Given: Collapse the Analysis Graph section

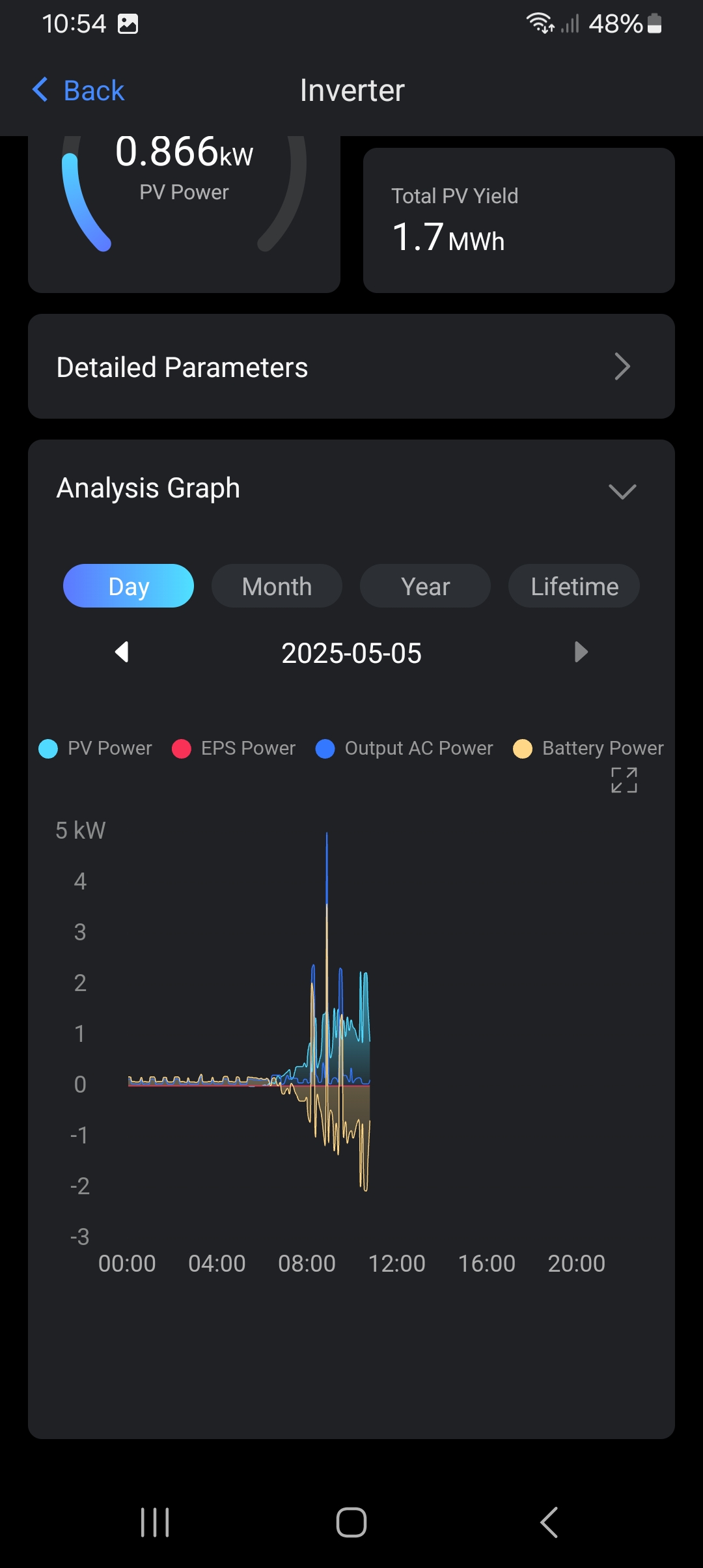Looking at the screenshot, I should point(622,491).
